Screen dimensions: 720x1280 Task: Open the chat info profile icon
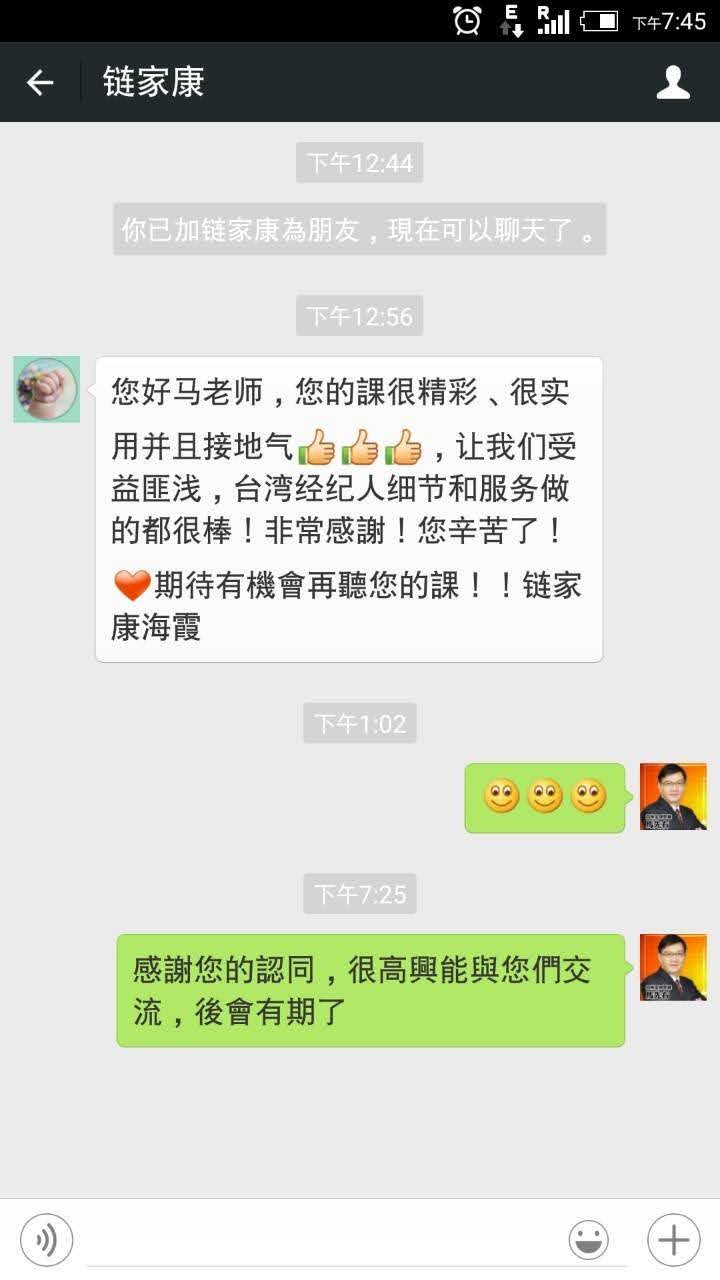coord(673,82)
